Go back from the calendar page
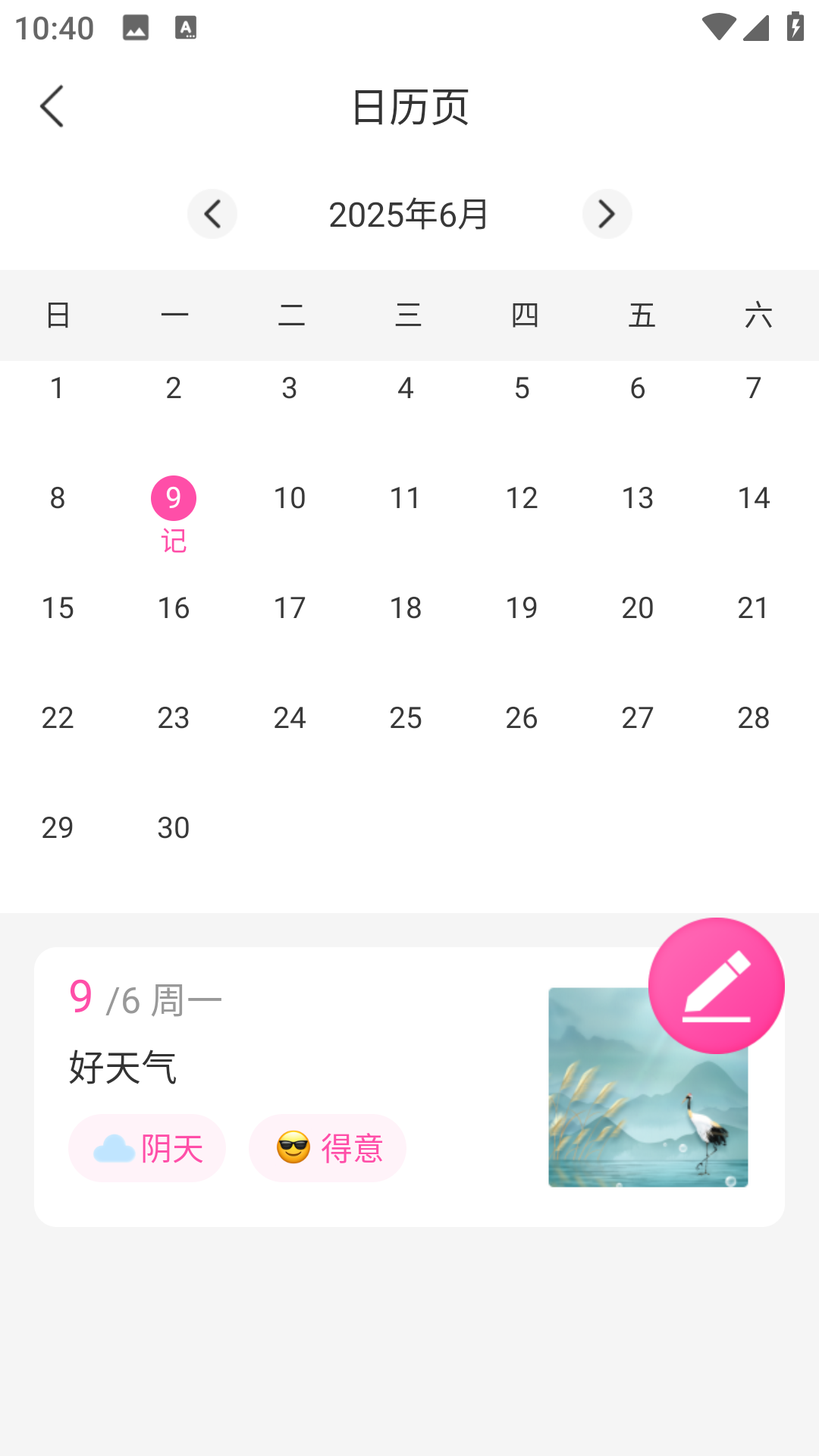The height and width of the screenshot is (1456, 819). (x=52, y=106)
